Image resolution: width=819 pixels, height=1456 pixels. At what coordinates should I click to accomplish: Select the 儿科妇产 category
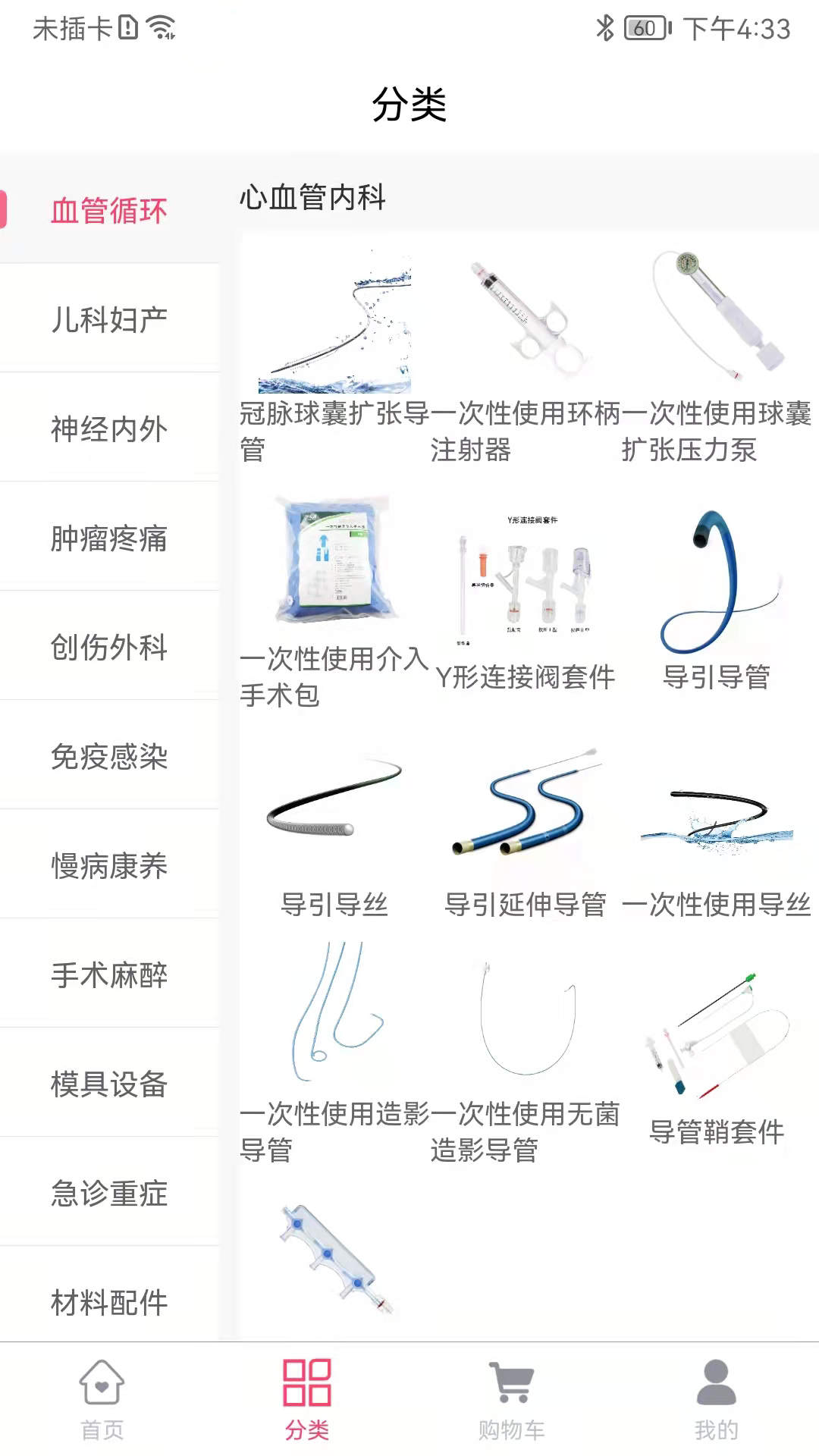click(109, 320)
